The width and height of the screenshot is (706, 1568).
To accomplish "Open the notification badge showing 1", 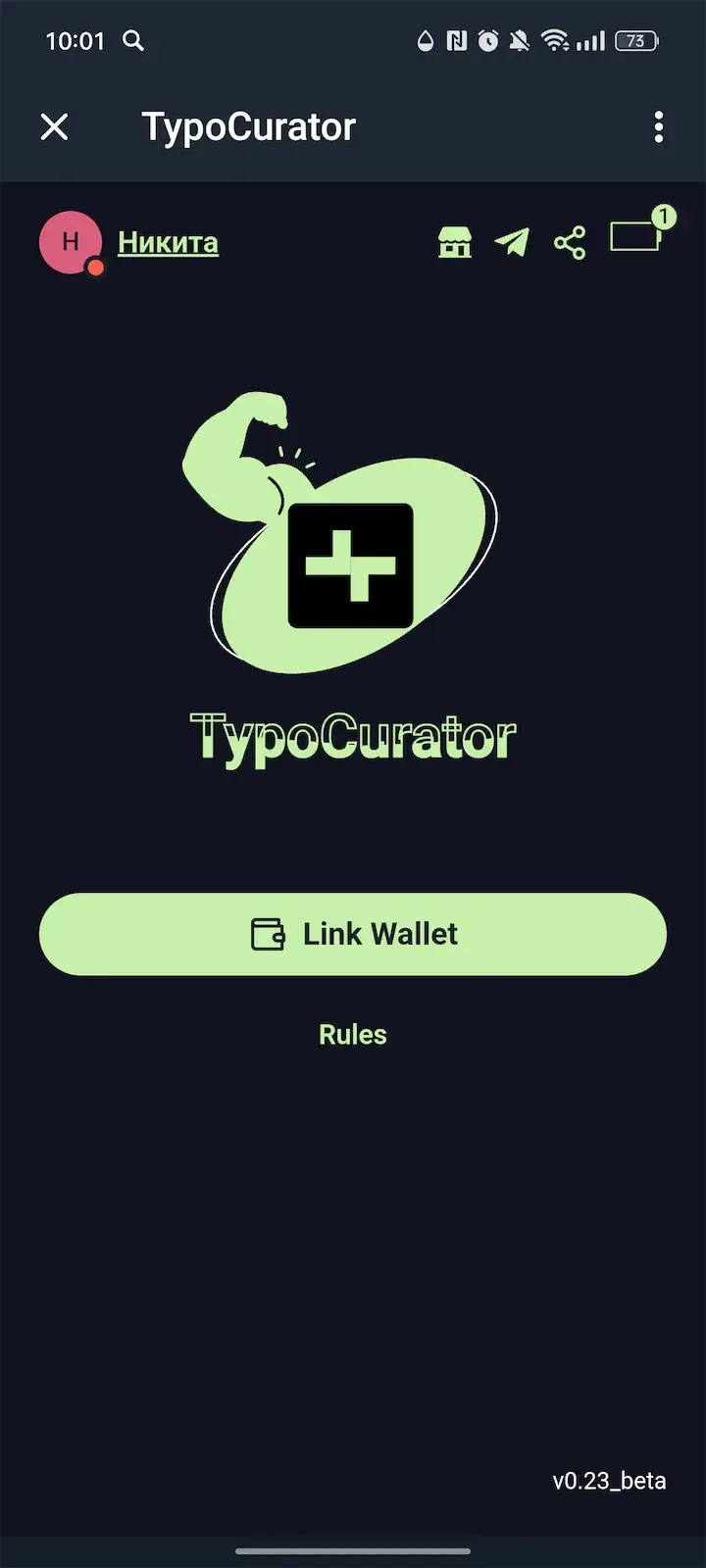I will pos(666,219).
